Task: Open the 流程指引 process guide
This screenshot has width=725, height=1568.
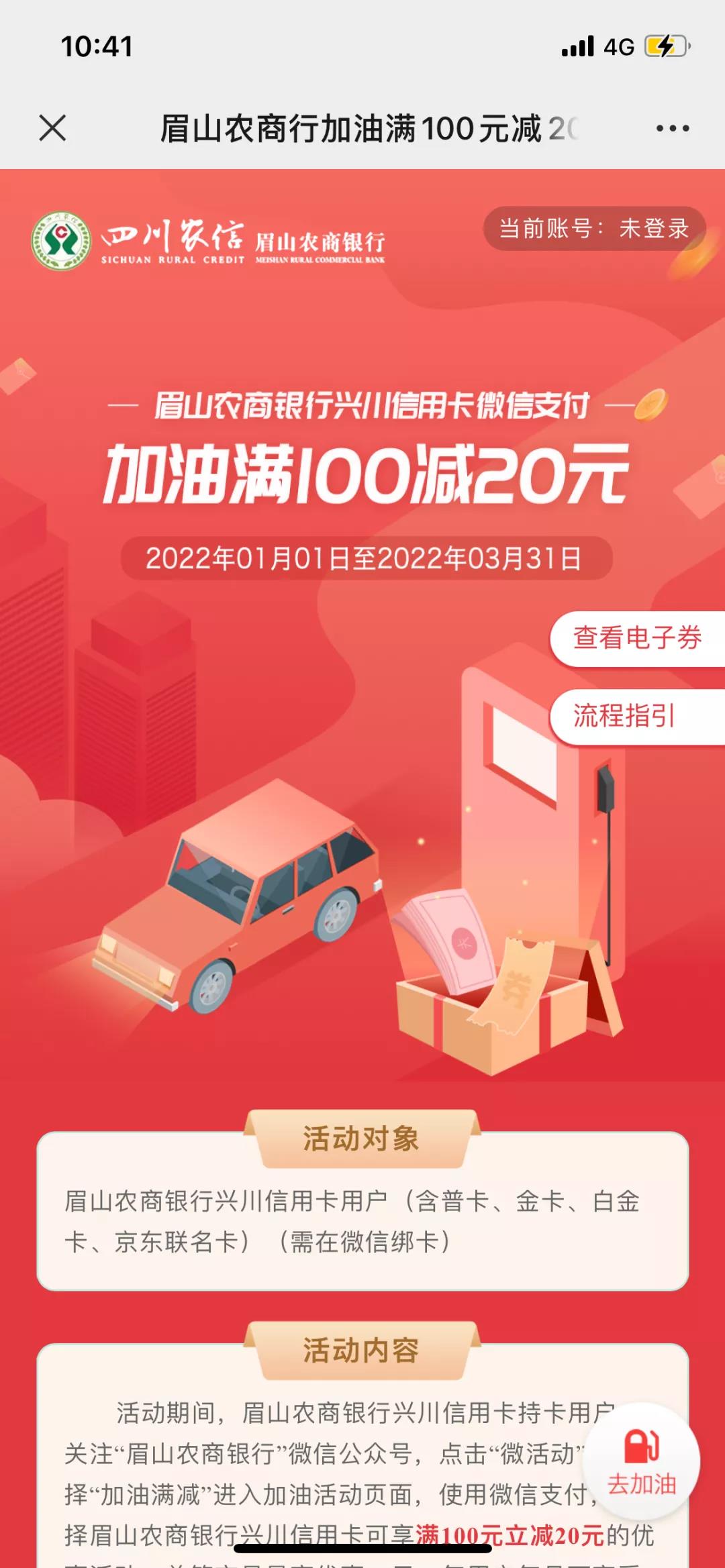Action: (x=624, y=716)
